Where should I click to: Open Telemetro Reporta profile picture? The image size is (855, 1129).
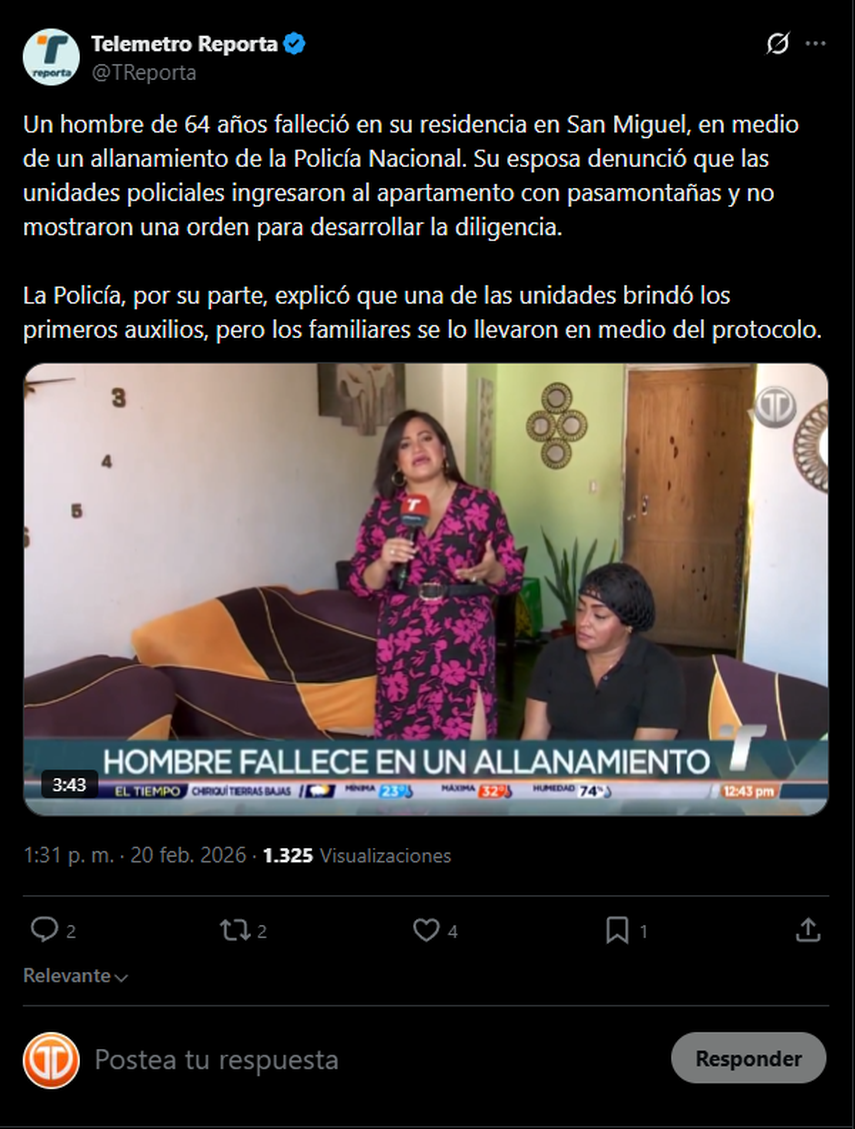[x=51, y=57]
